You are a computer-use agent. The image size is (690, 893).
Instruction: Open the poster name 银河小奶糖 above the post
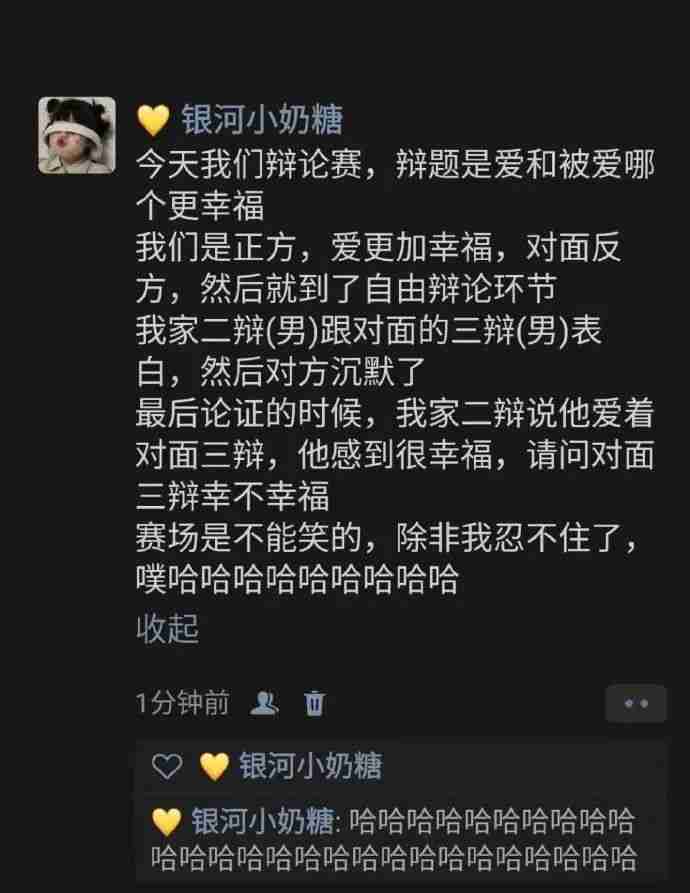261,121
